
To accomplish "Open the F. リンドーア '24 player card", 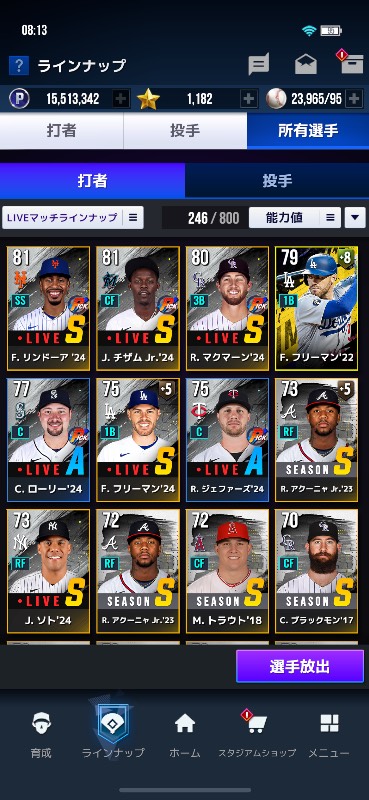I will pyautogui.click(x=48, y=308).
